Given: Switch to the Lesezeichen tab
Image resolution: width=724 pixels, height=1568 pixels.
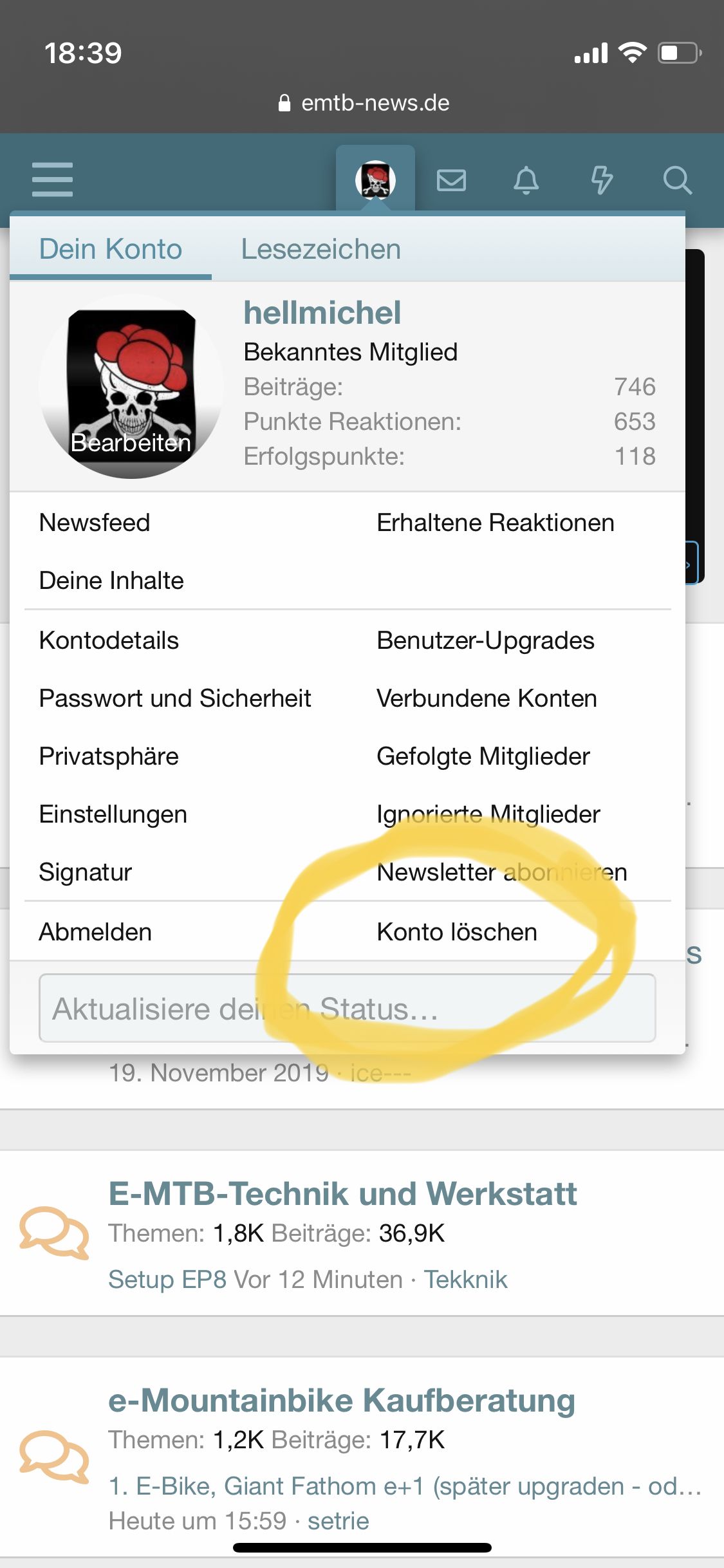Looking at the screenshot, I should coord(320,249).
